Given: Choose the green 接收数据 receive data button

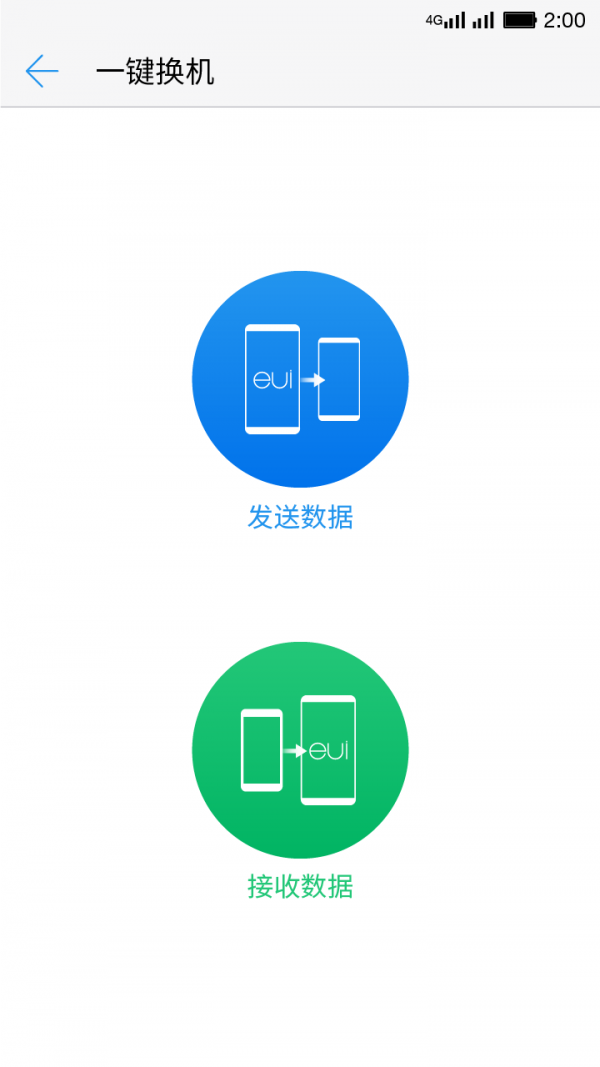Looking at the screenshot, I should 300,750.
